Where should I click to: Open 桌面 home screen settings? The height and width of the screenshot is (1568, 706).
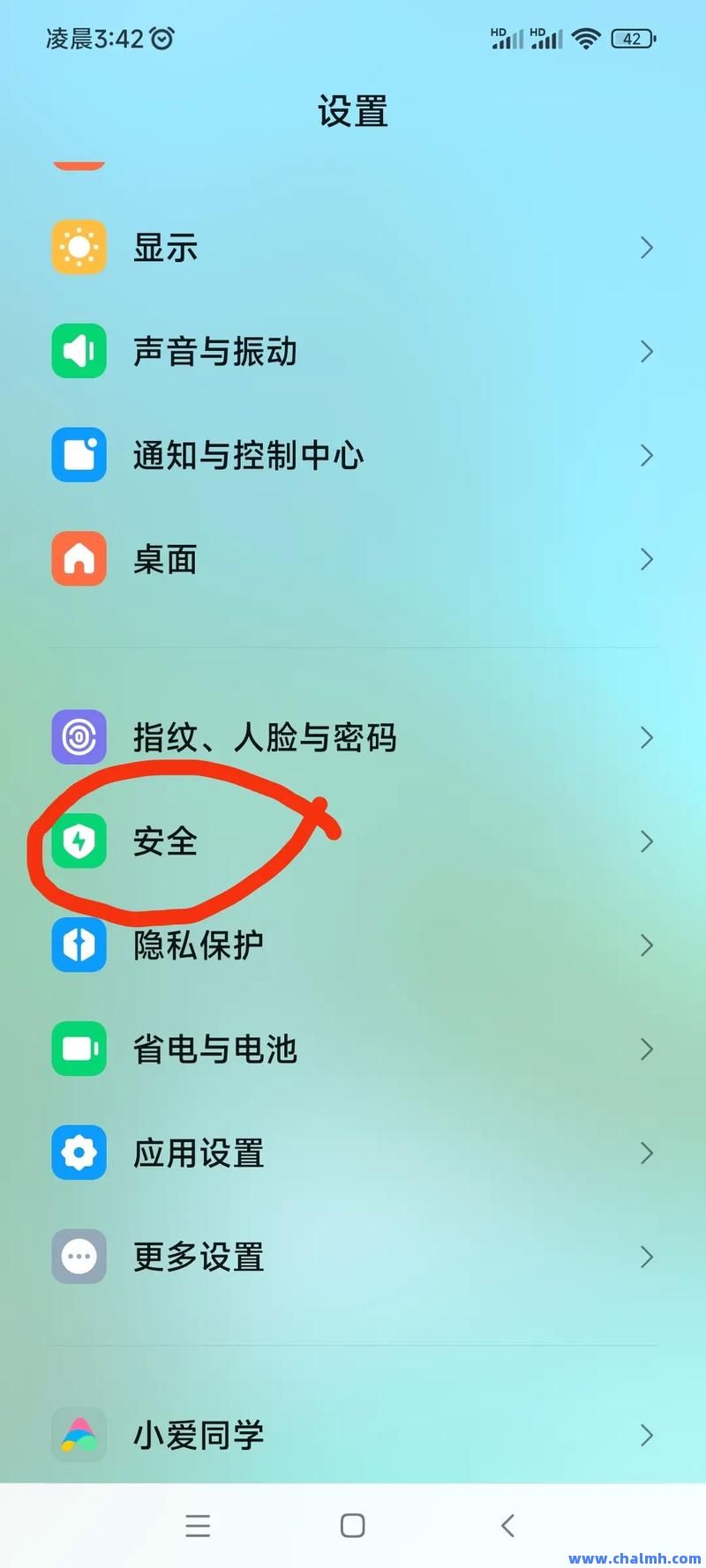pos(353,559)
